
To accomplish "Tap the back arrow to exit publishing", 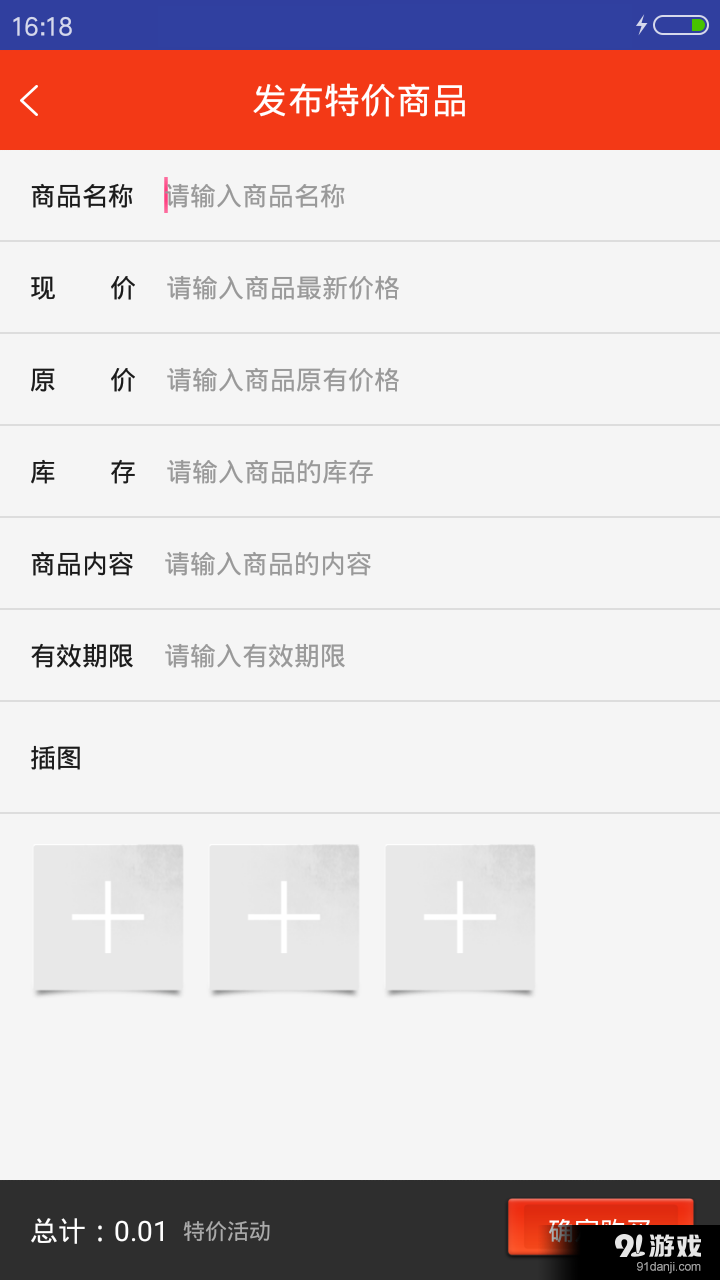I will coord(29,100).
